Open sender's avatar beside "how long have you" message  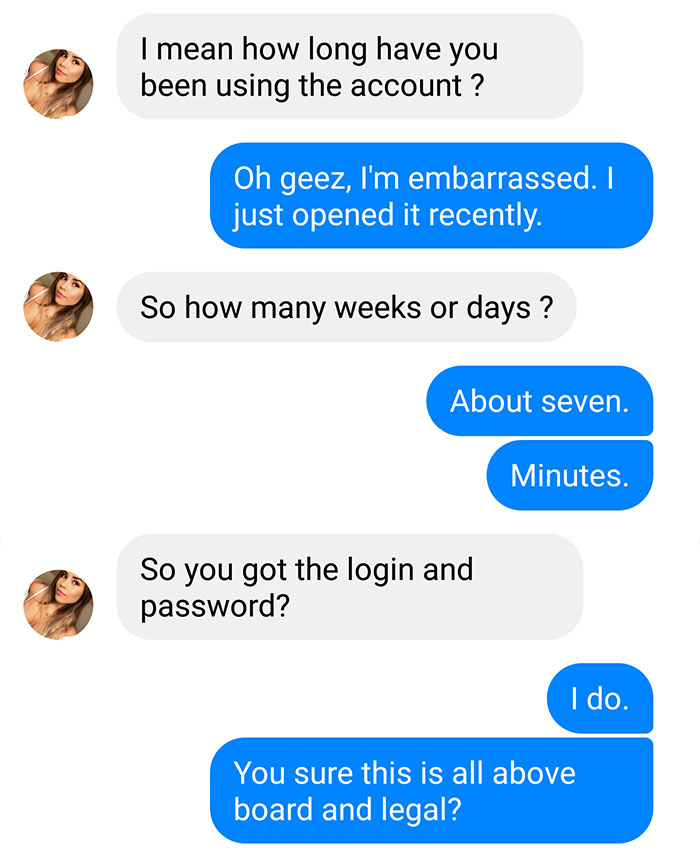(x=58, y=84)
